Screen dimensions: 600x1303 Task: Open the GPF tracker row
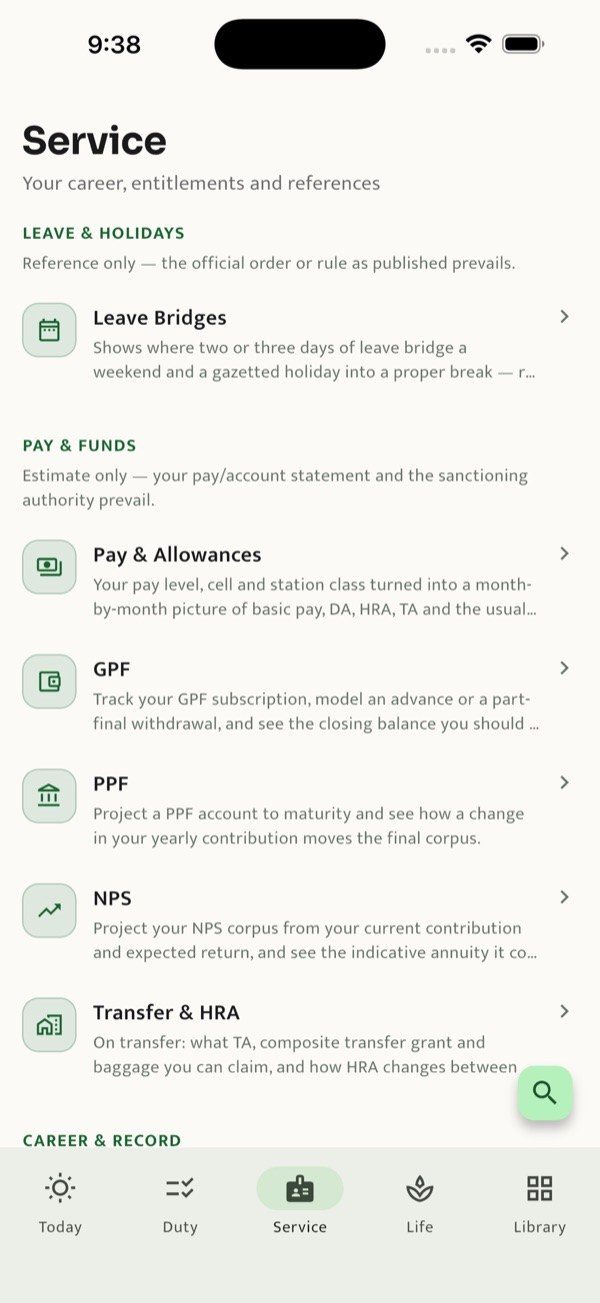300,695
